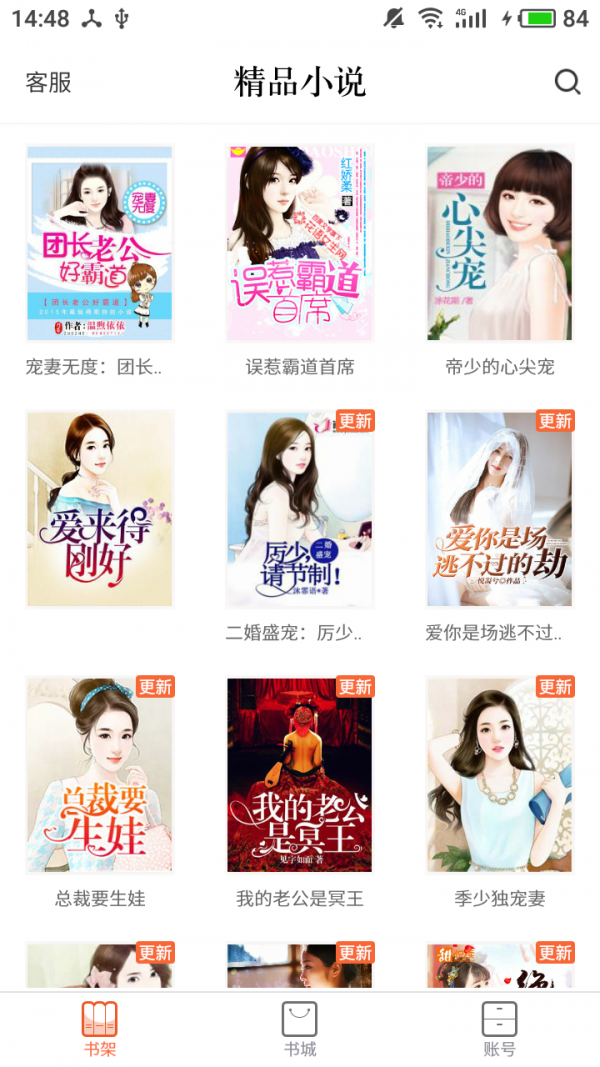Open the novel 误惹霸道首席
Screen dimensions: 600x1067
300,243
